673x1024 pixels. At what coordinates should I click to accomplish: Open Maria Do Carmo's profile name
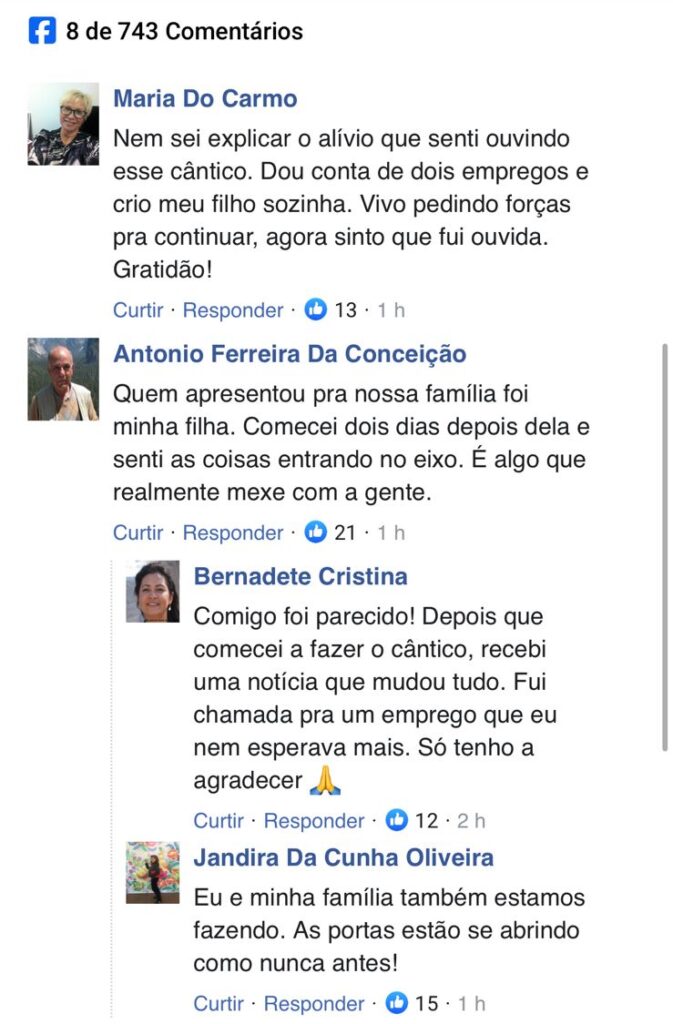[x=205, y=99]
